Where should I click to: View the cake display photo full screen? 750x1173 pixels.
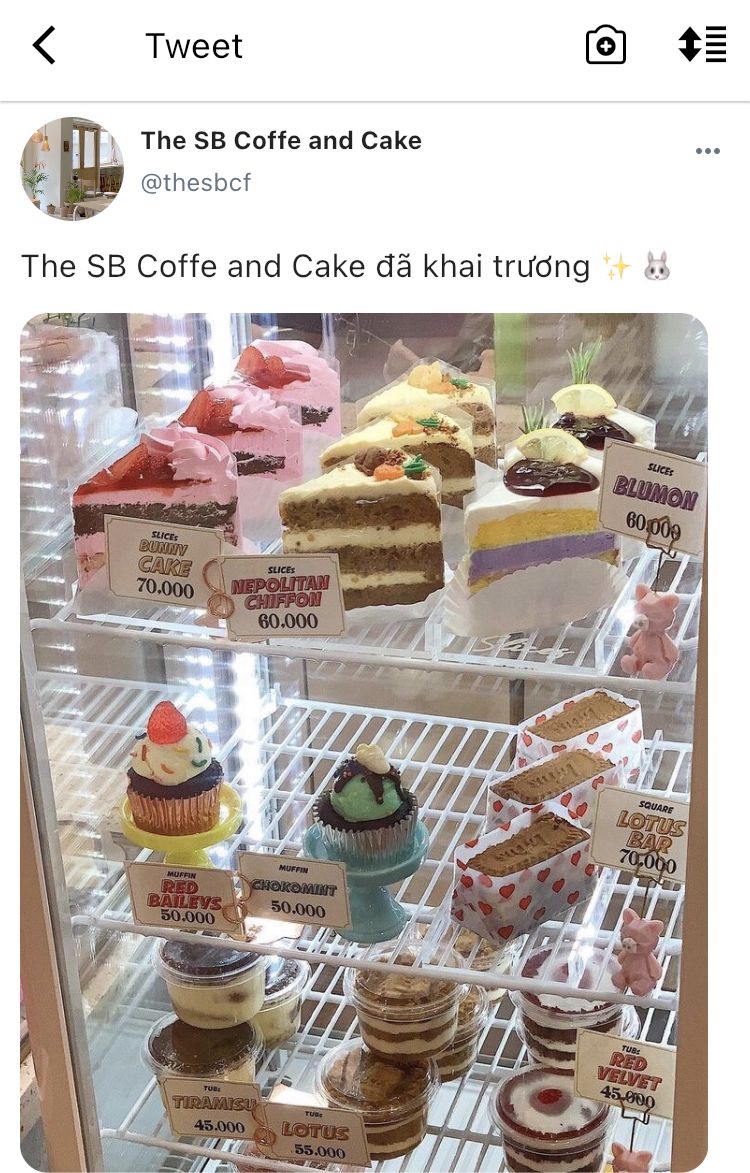point(364,740)
